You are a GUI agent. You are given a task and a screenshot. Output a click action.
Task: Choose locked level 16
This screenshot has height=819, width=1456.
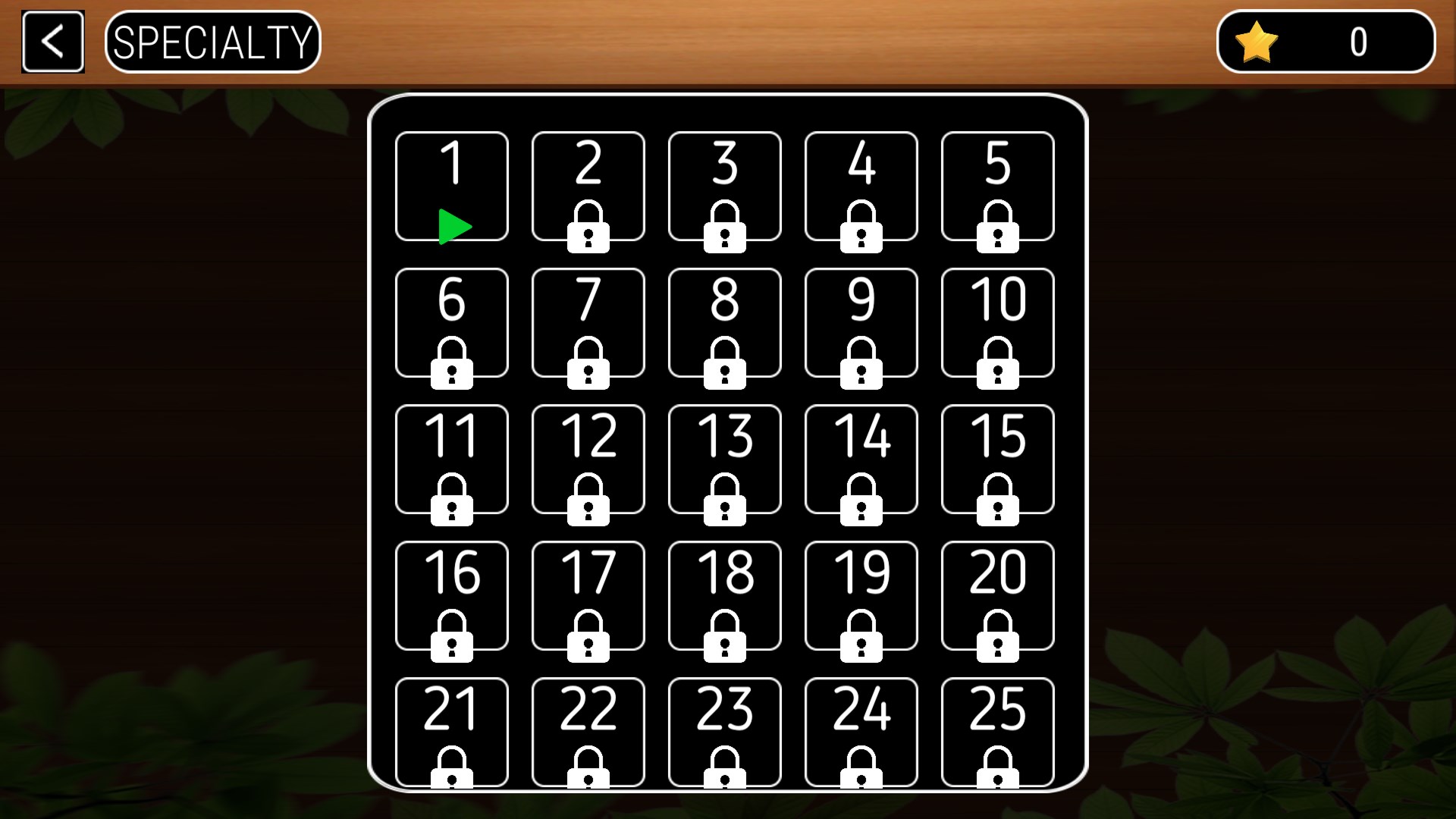[452, 596]
